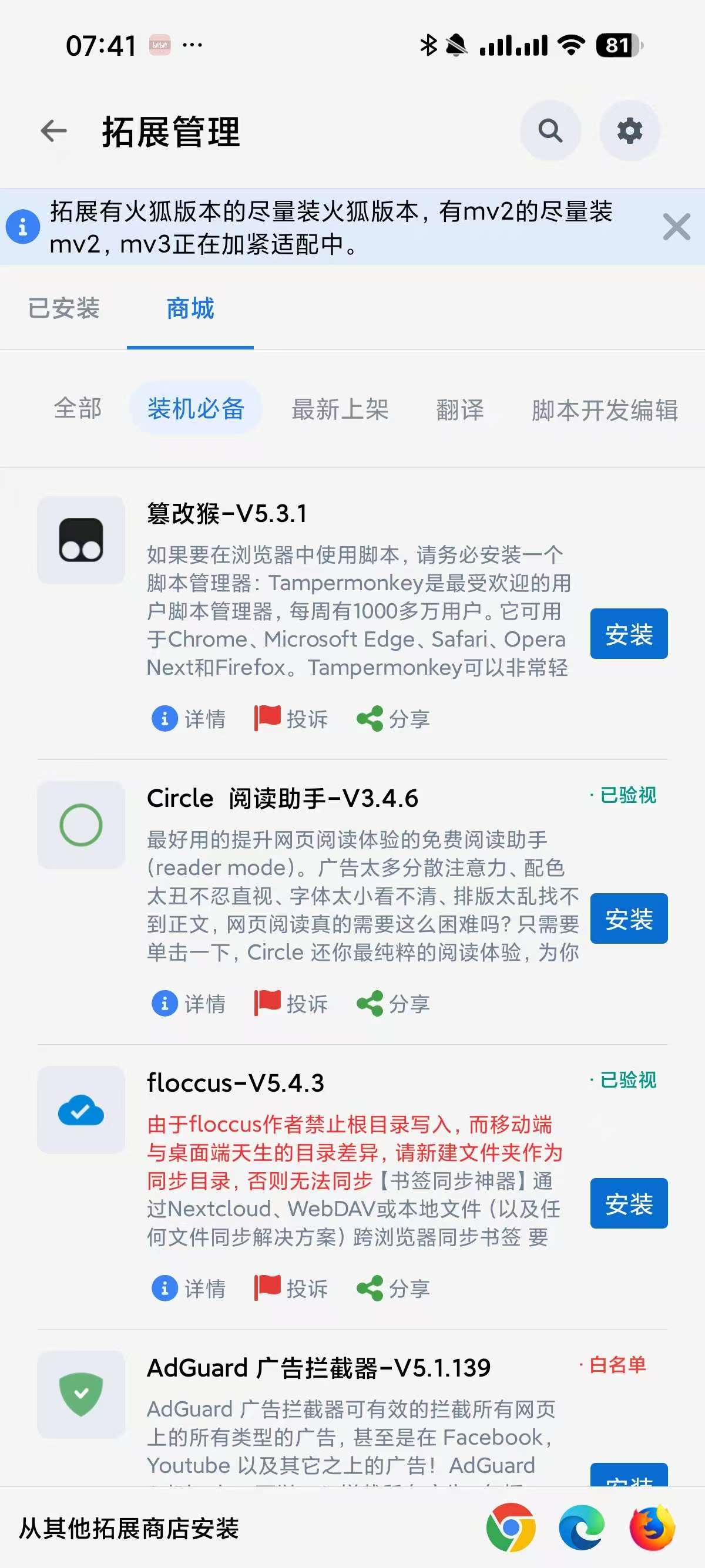705x1568 pixels.
Task: View 详情 for Circle 阅读助手
Action: point(189,1004)
